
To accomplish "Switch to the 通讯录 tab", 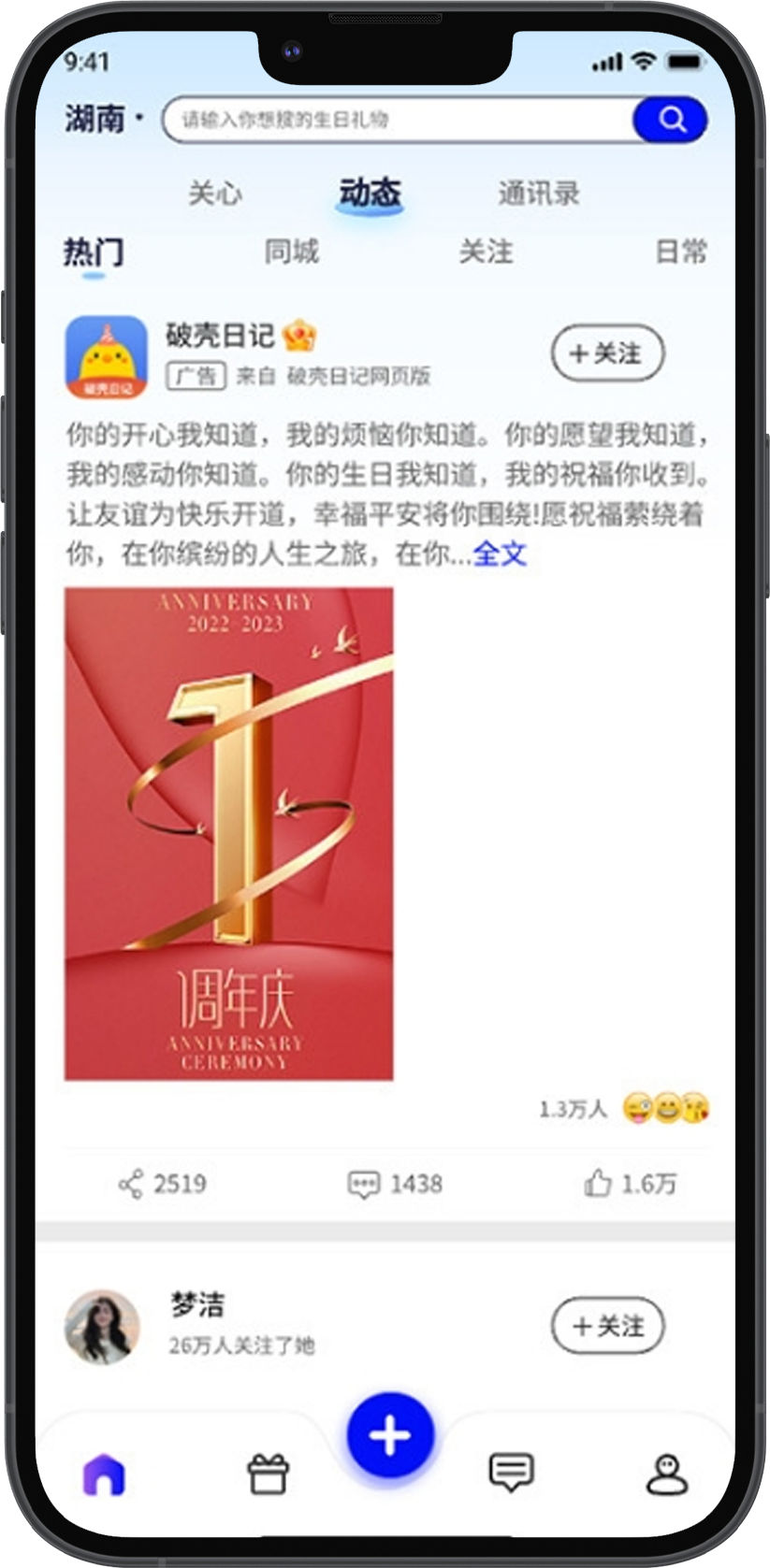I will coord(538,194).
